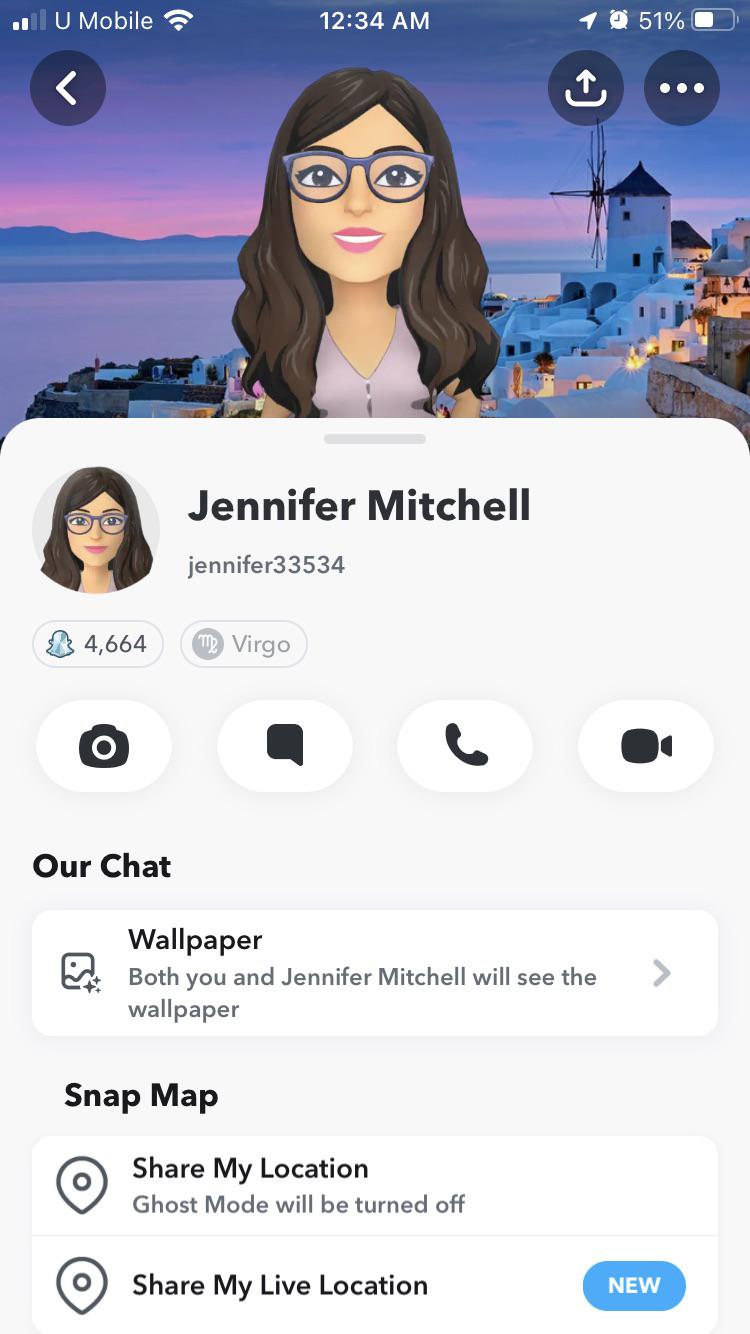Image resolution: width=750 pixels, height=1334 pixels.
Task: Open chat with Jennifer Mitchell
Action: click(x=285, y=746)
